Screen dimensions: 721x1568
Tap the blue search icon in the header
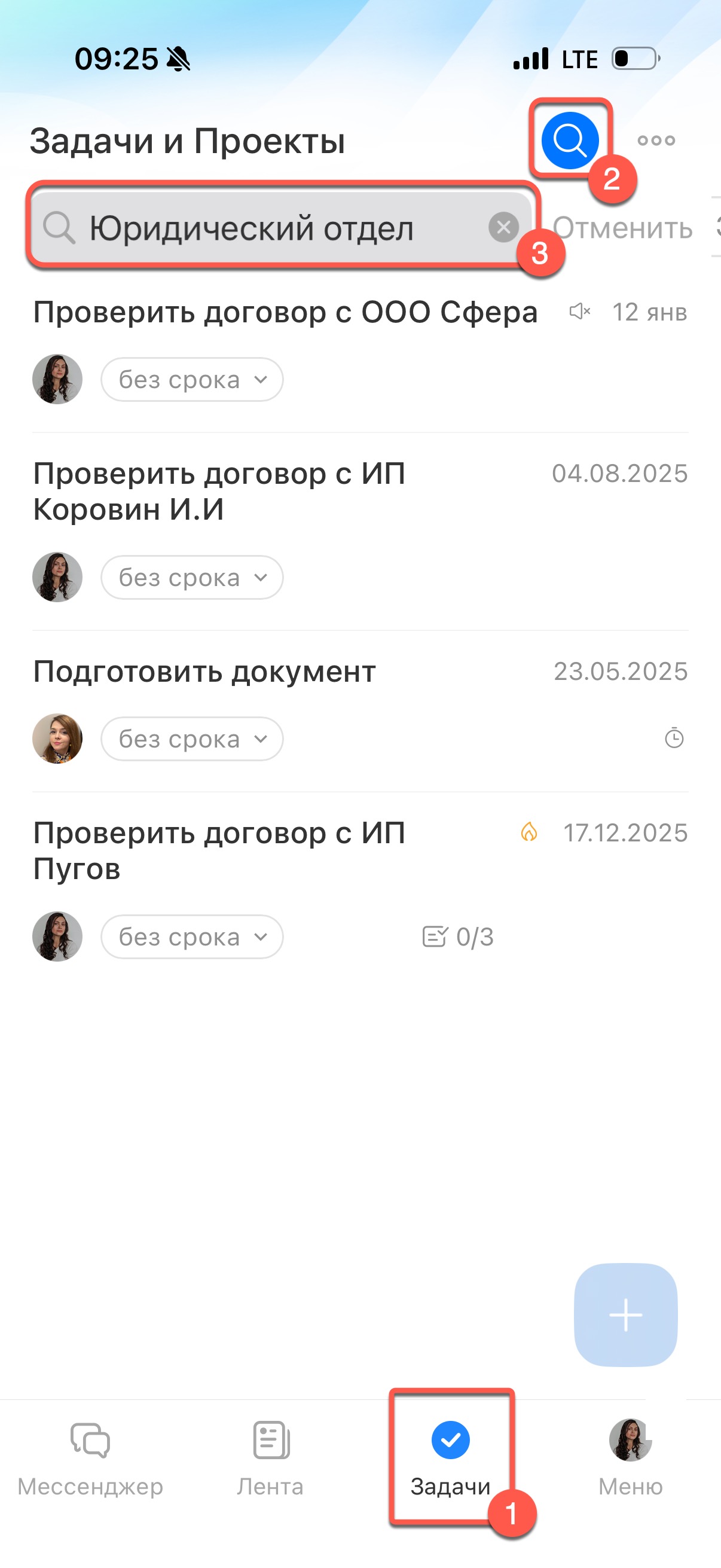[x=570, y=141]
